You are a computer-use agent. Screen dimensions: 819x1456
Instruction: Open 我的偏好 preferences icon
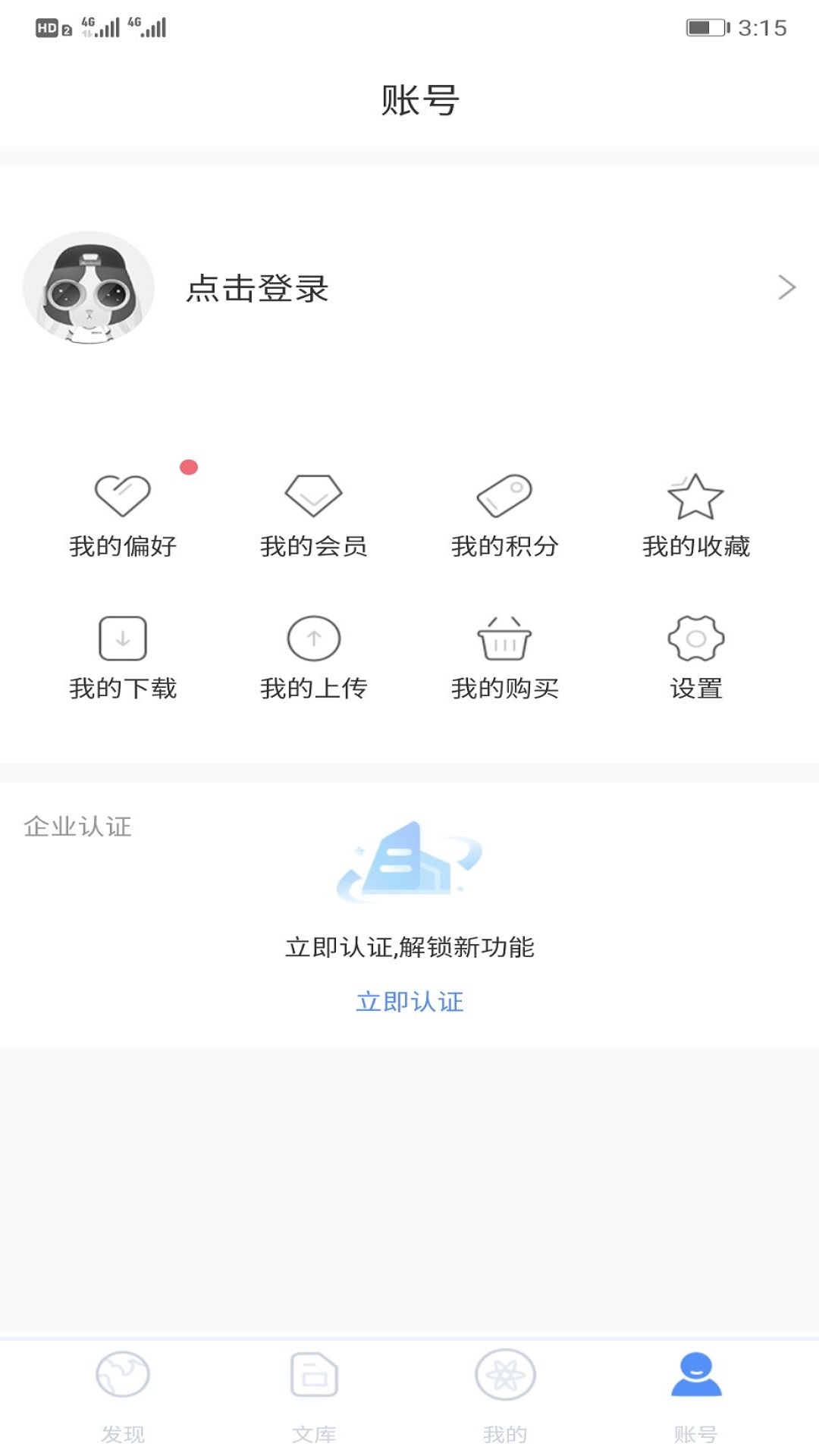pos(121,497)
